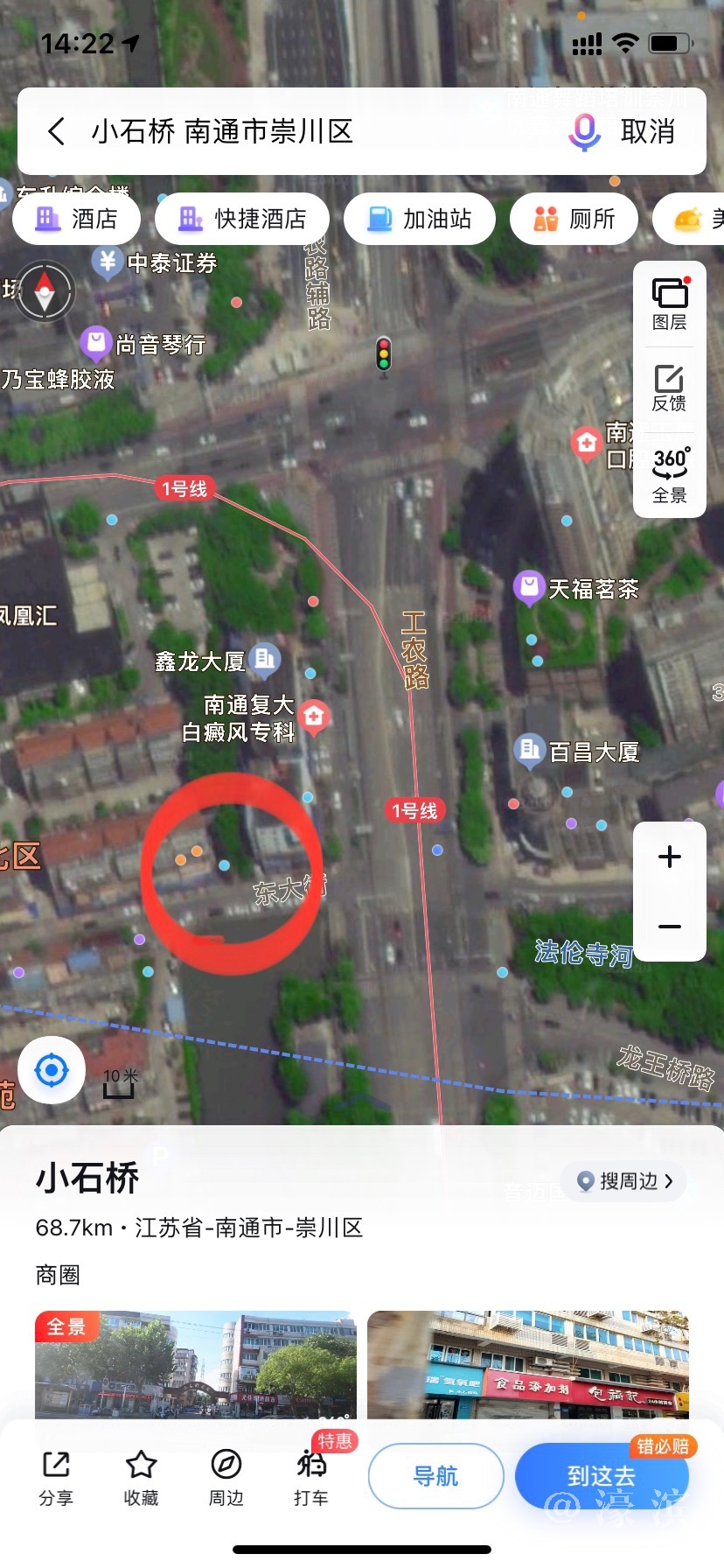Start voice search with the microphone
The image size is (724, 1568).
[584, 132]
